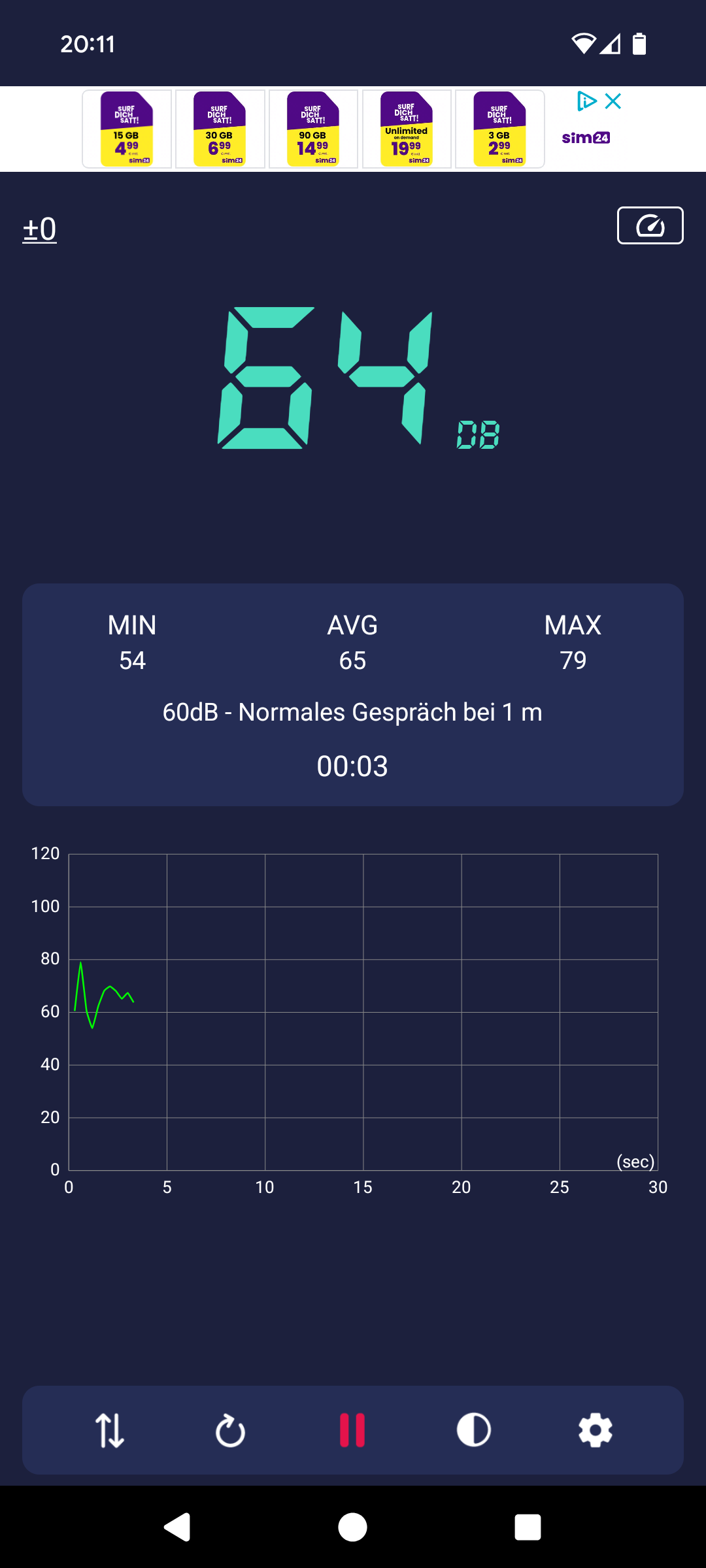
Task: Open the Unlimited 19.99 ad tile
Action: pyautogui.click(x=407, y=129)
